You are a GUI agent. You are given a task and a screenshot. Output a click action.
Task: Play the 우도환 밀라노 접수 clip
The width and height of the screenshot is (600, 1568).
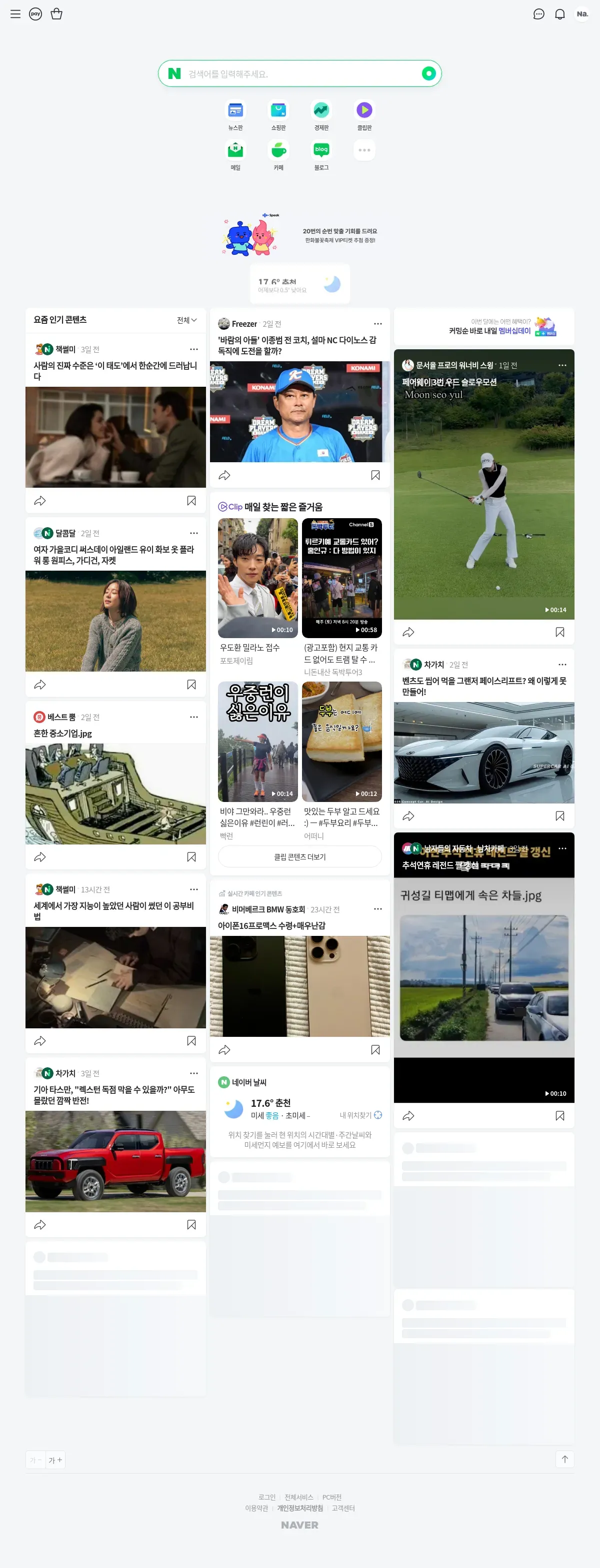click(x=257, y=578)
